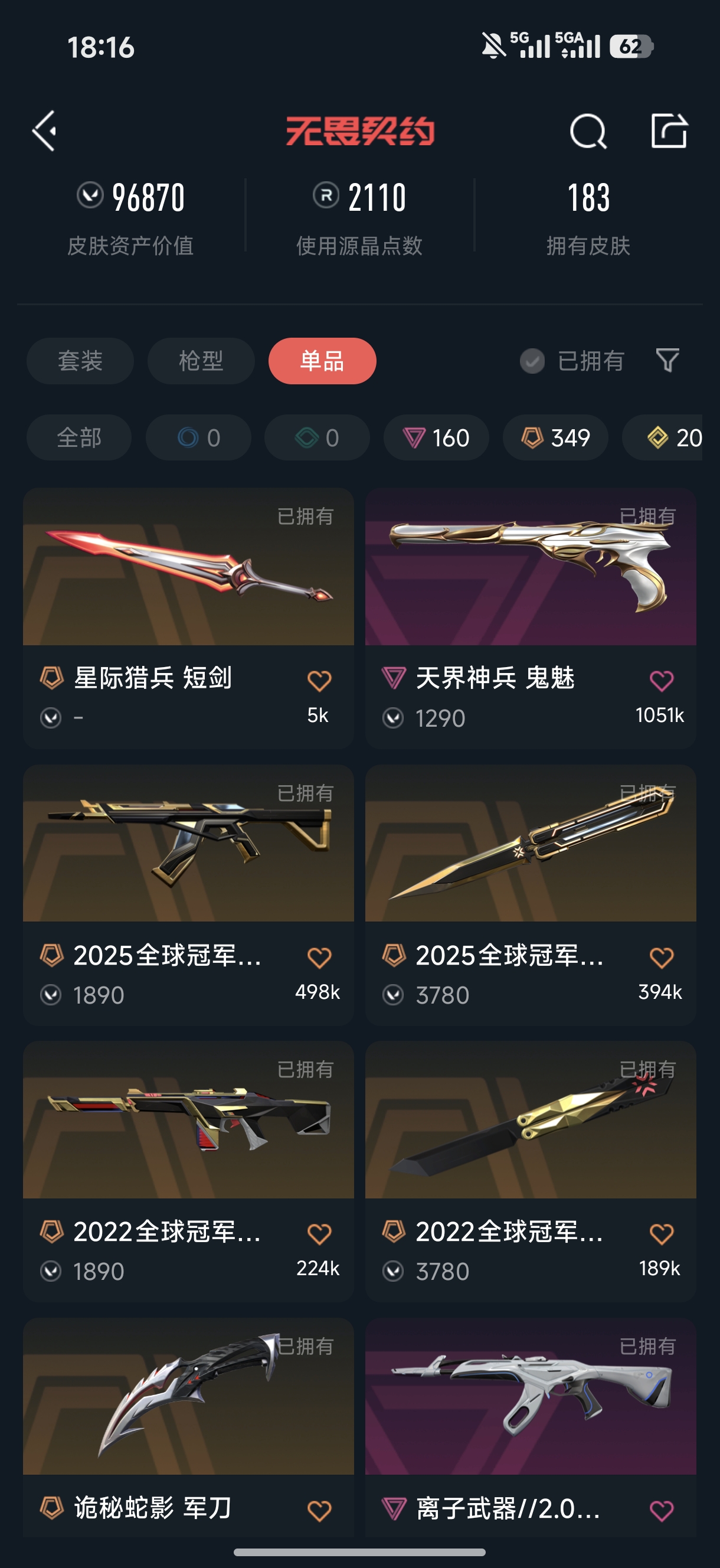The height and width of the screenshot is (1568, 720).
Task: Select the 全部 rarity chip
Action: point(79,437)
